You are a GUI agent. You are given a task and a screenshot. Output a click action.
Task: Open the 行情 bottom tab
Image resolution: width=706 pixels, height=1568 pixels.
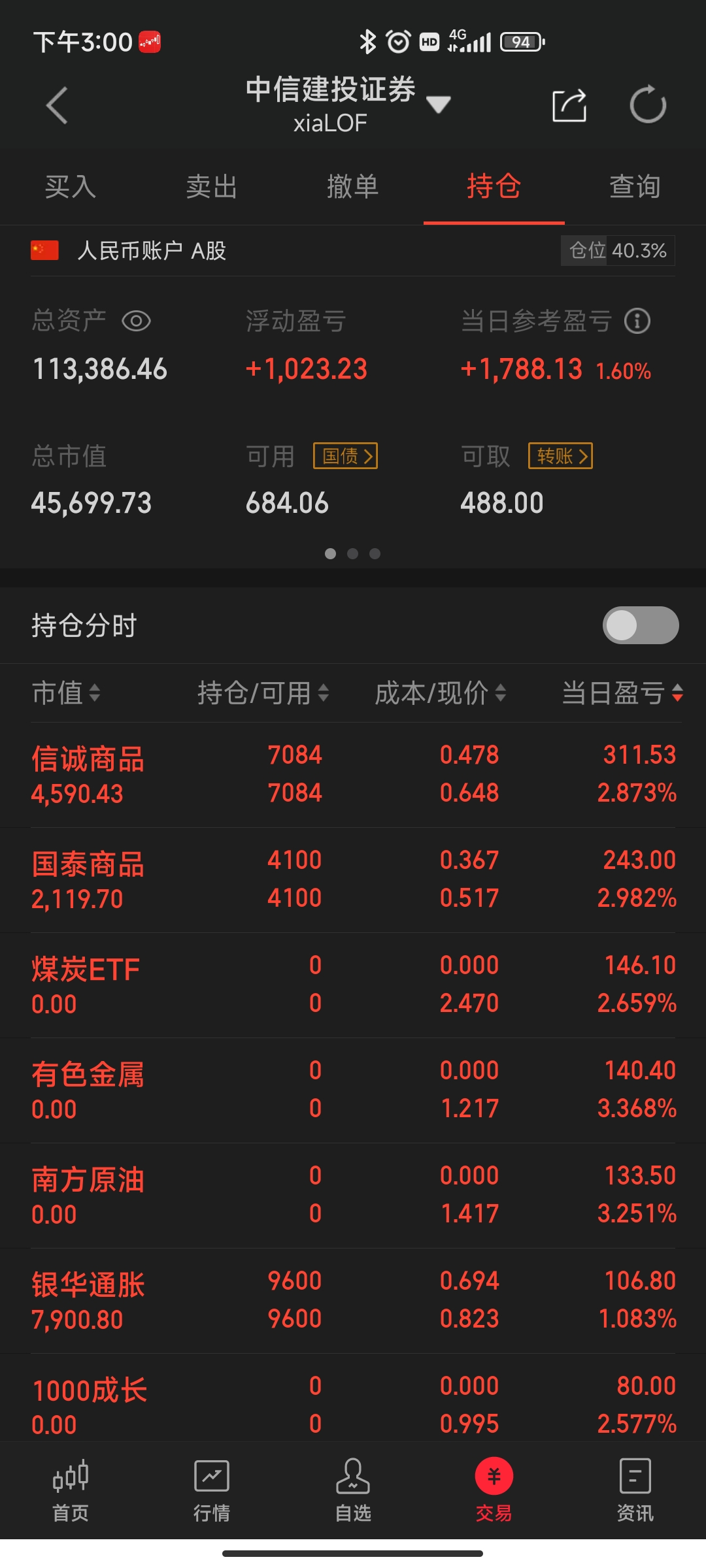(212, 1490)
